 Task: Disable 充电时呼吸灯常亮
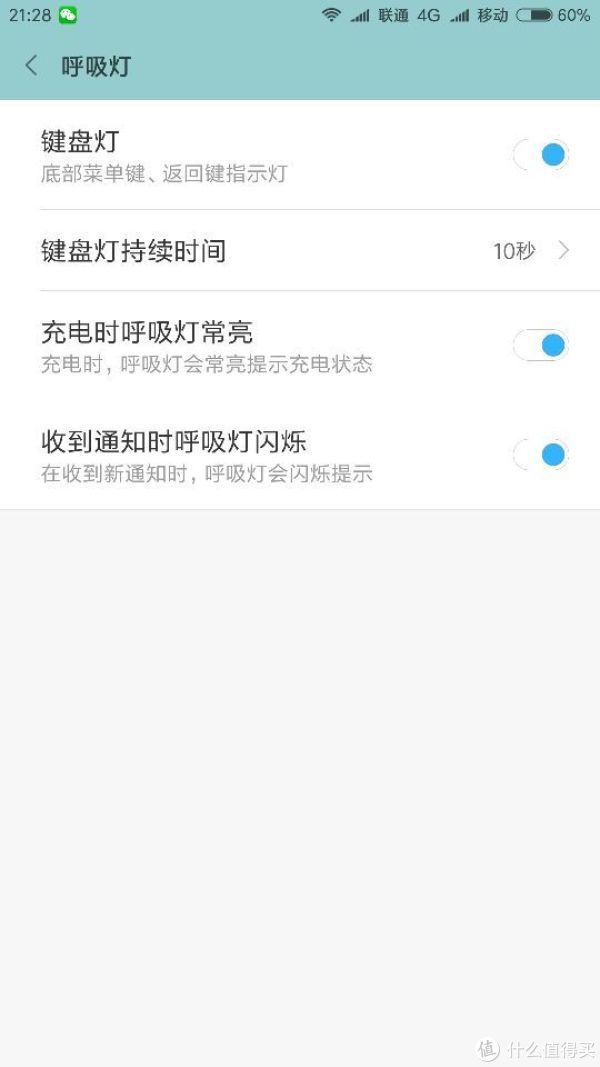click(x=541, y=346)
